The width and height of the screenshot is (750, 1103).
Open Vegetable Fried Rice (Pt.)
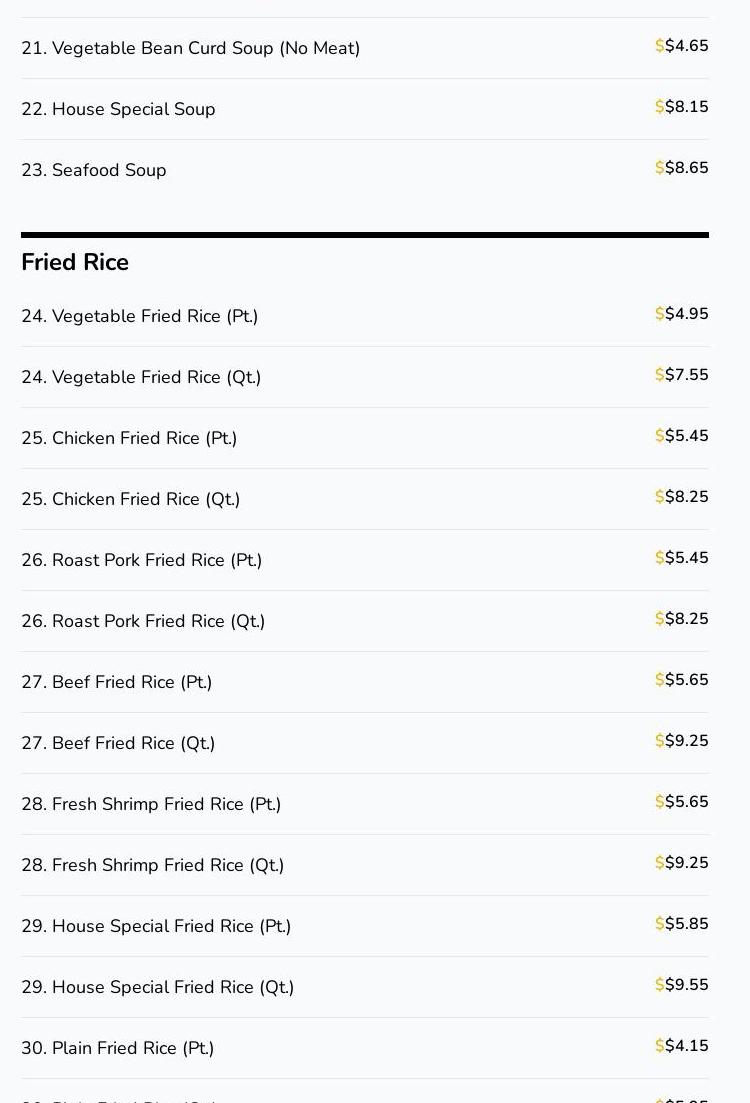(x=139, y=316)
